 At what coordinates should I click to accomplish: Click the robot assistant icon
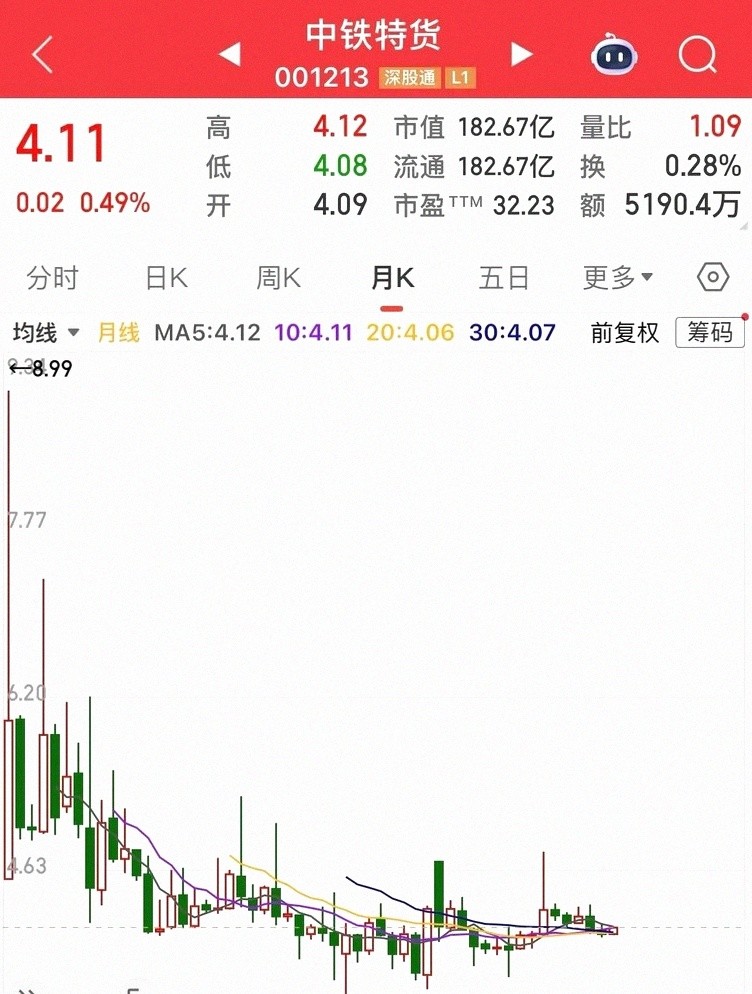(613, 56)
